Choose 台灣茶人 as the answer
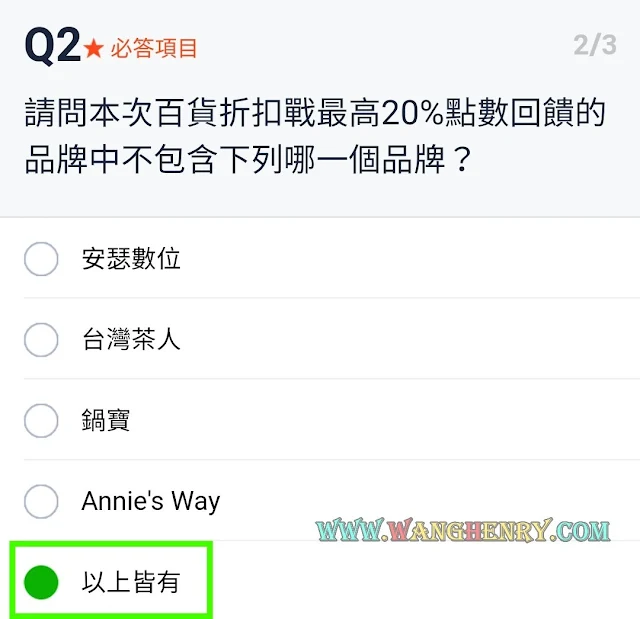The height and width of the screenshot is (619, 640). [41, 340]
